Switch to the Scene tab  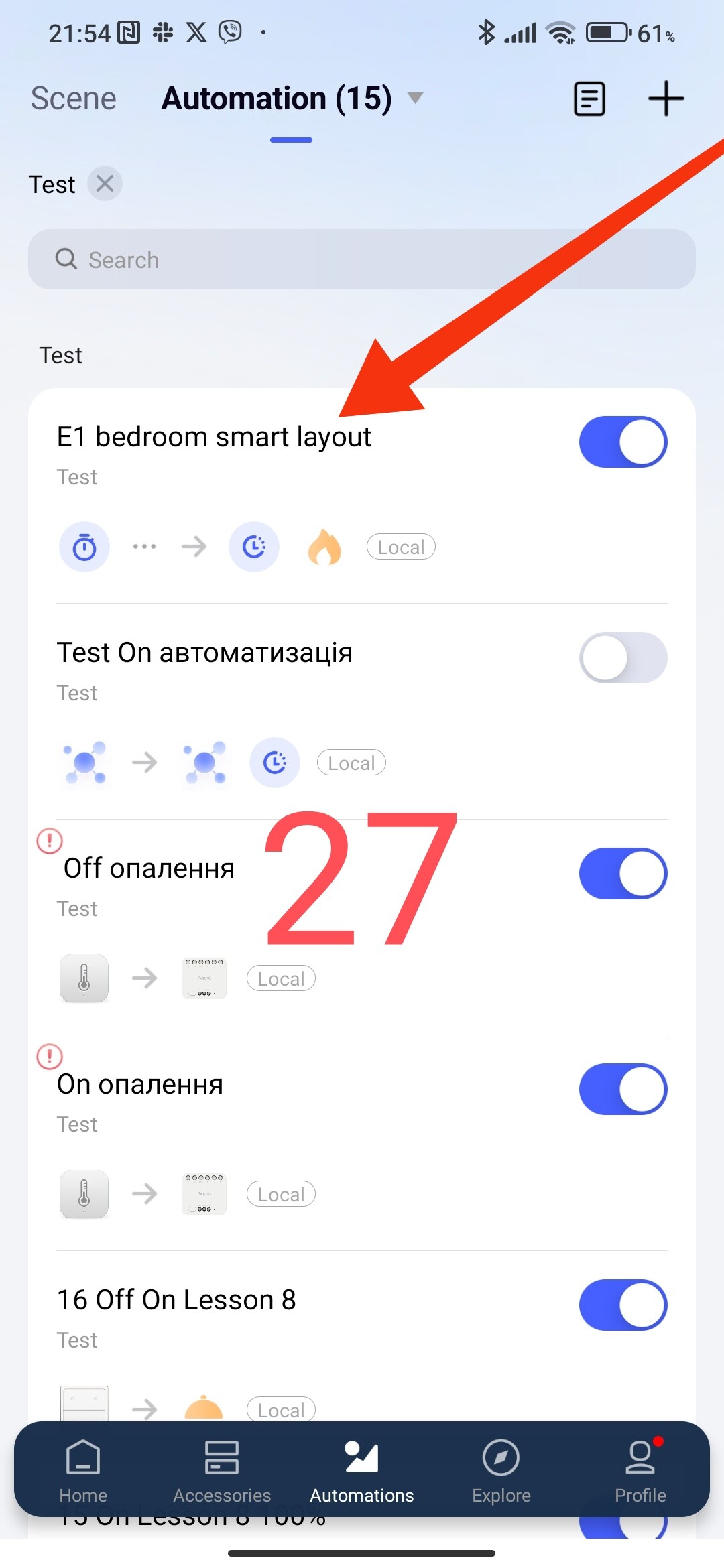(x=74, y=99)
